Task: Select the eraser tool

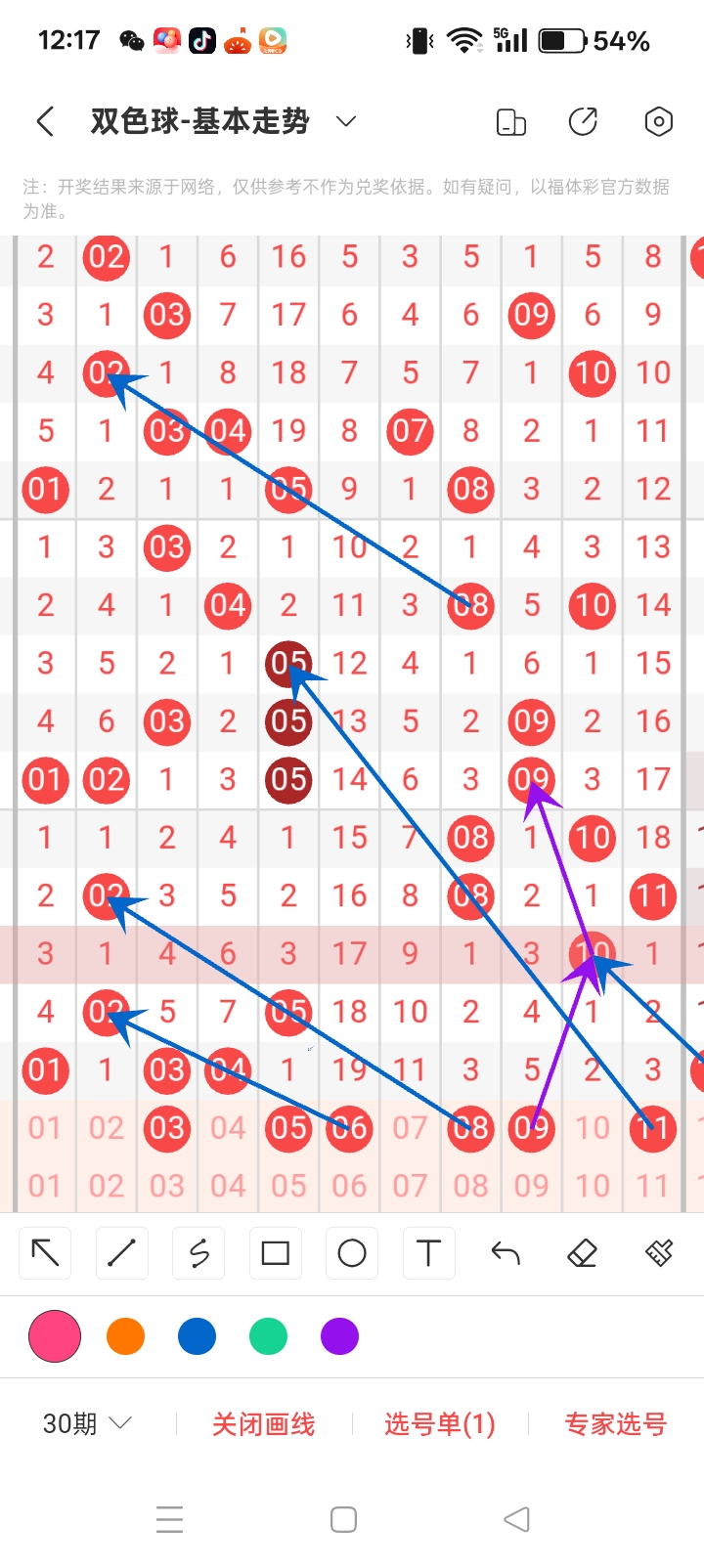Action: pos(582,1252)
